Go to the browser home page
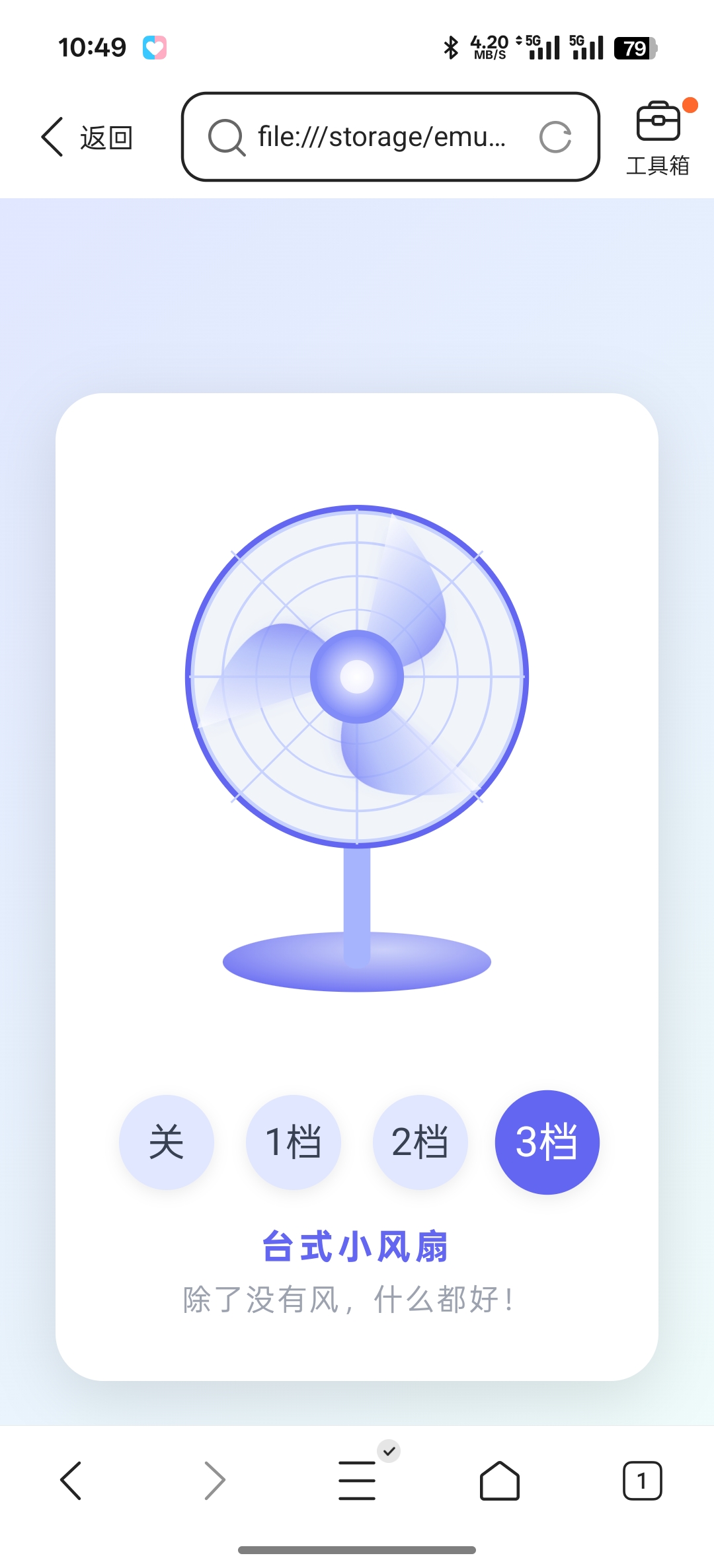 coord(500,1481)
